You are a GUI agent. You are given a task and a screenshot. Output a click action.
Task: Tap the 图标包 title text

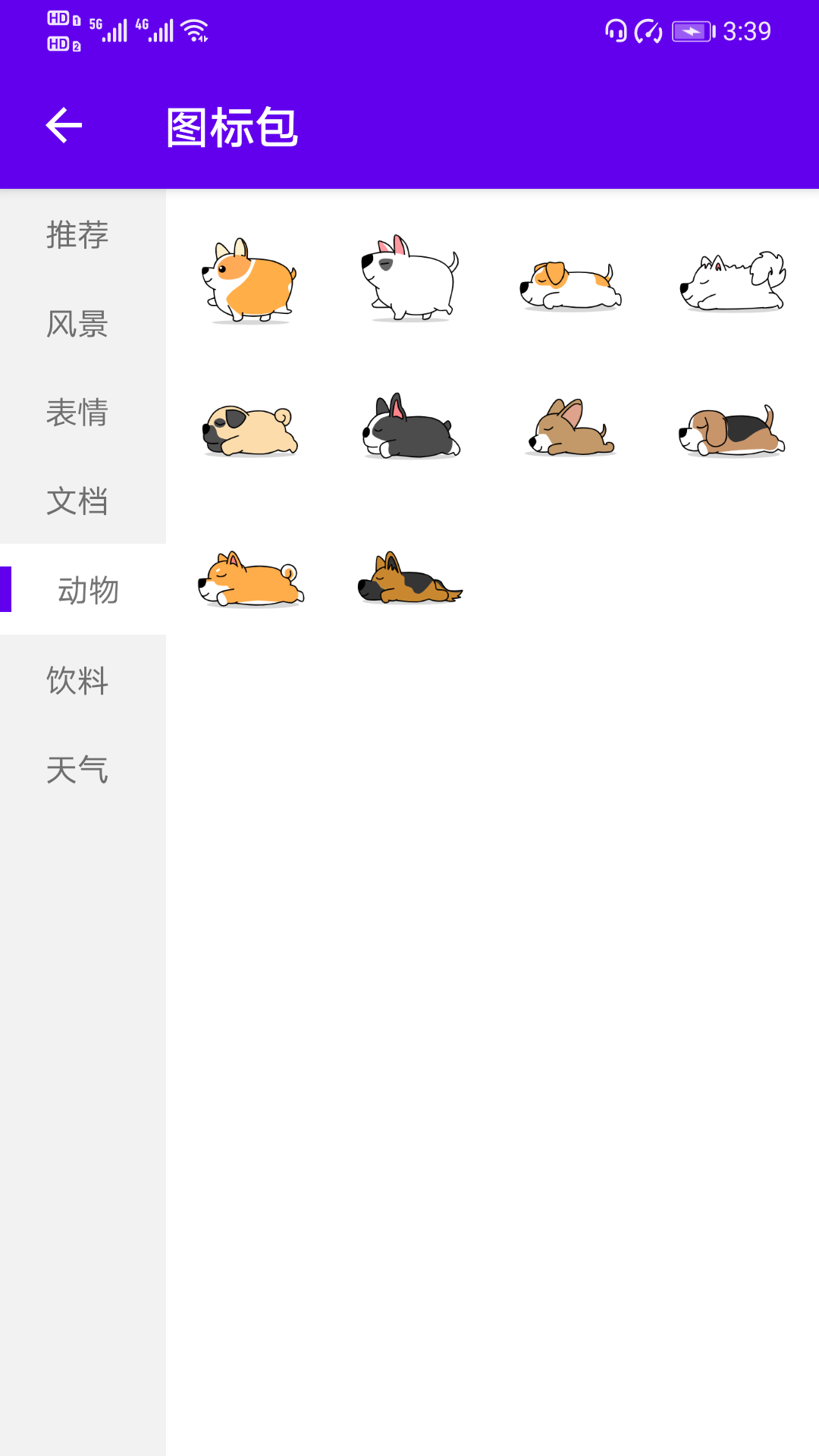tap(233, 127)
